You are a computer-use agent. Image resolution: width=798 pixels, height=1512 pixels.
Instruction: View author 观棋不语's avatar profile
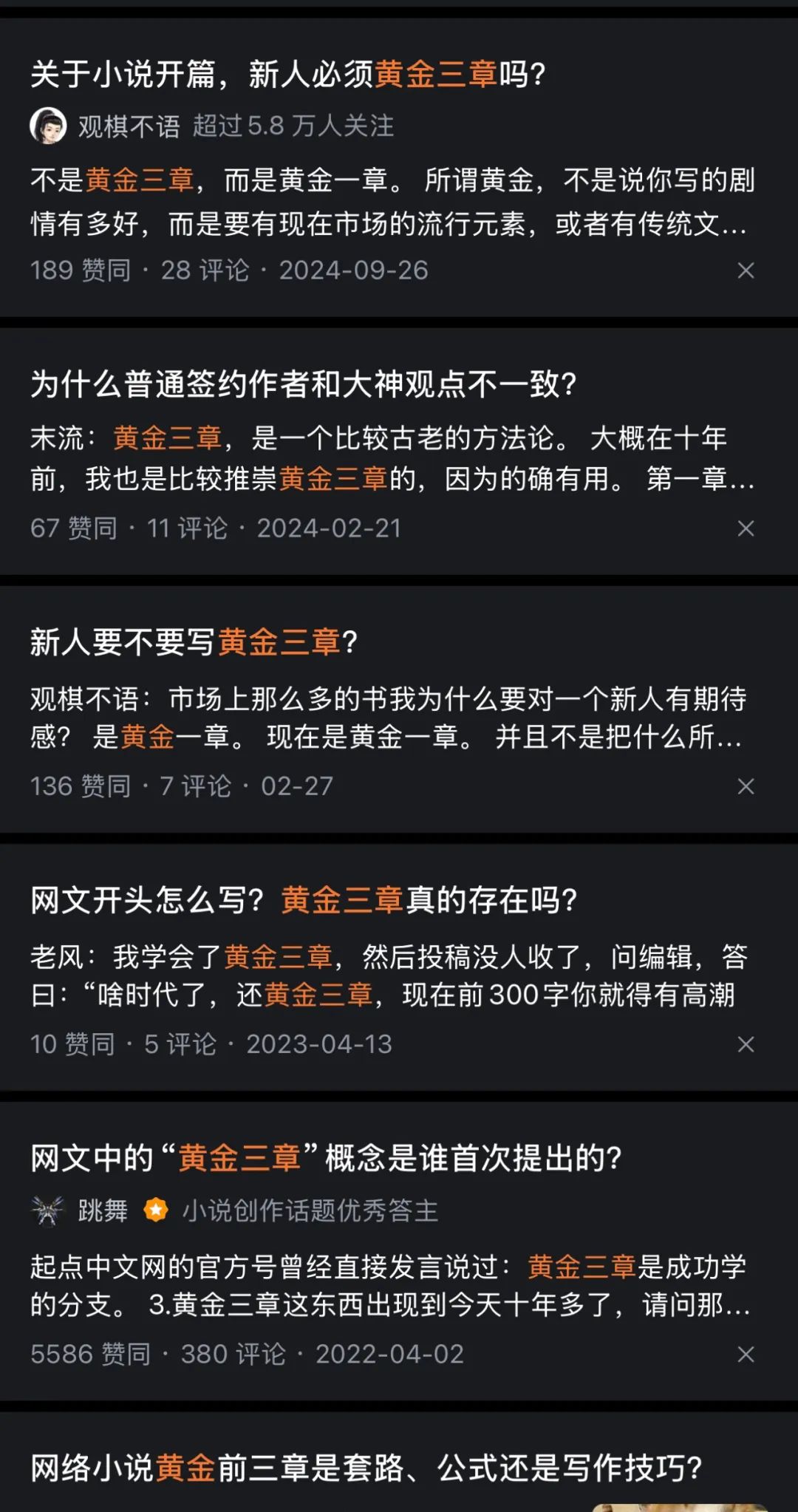coord(48,126)
